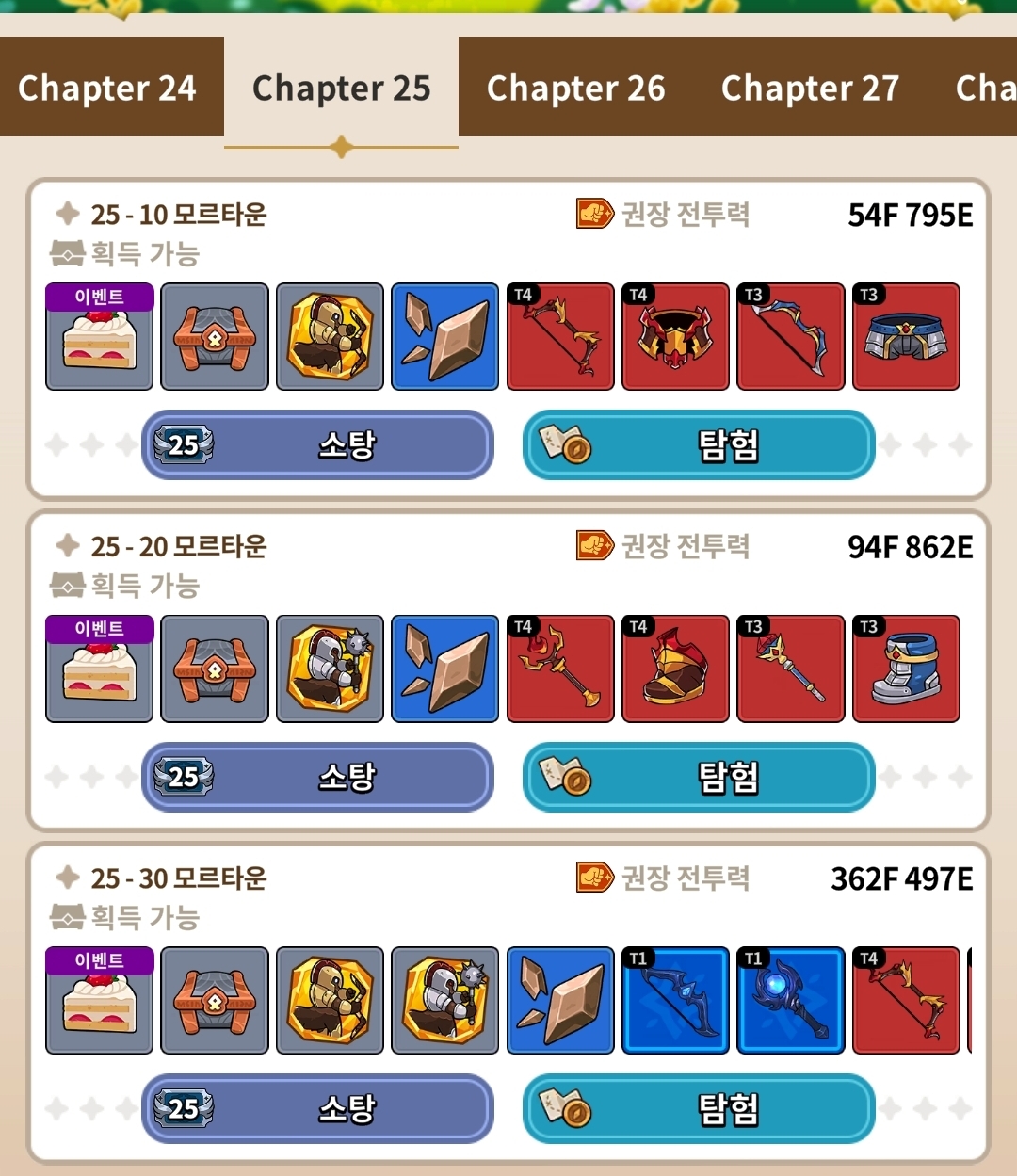
Task: Tap 소탕 for stage 25-20
Action: [x=318, y=777]
